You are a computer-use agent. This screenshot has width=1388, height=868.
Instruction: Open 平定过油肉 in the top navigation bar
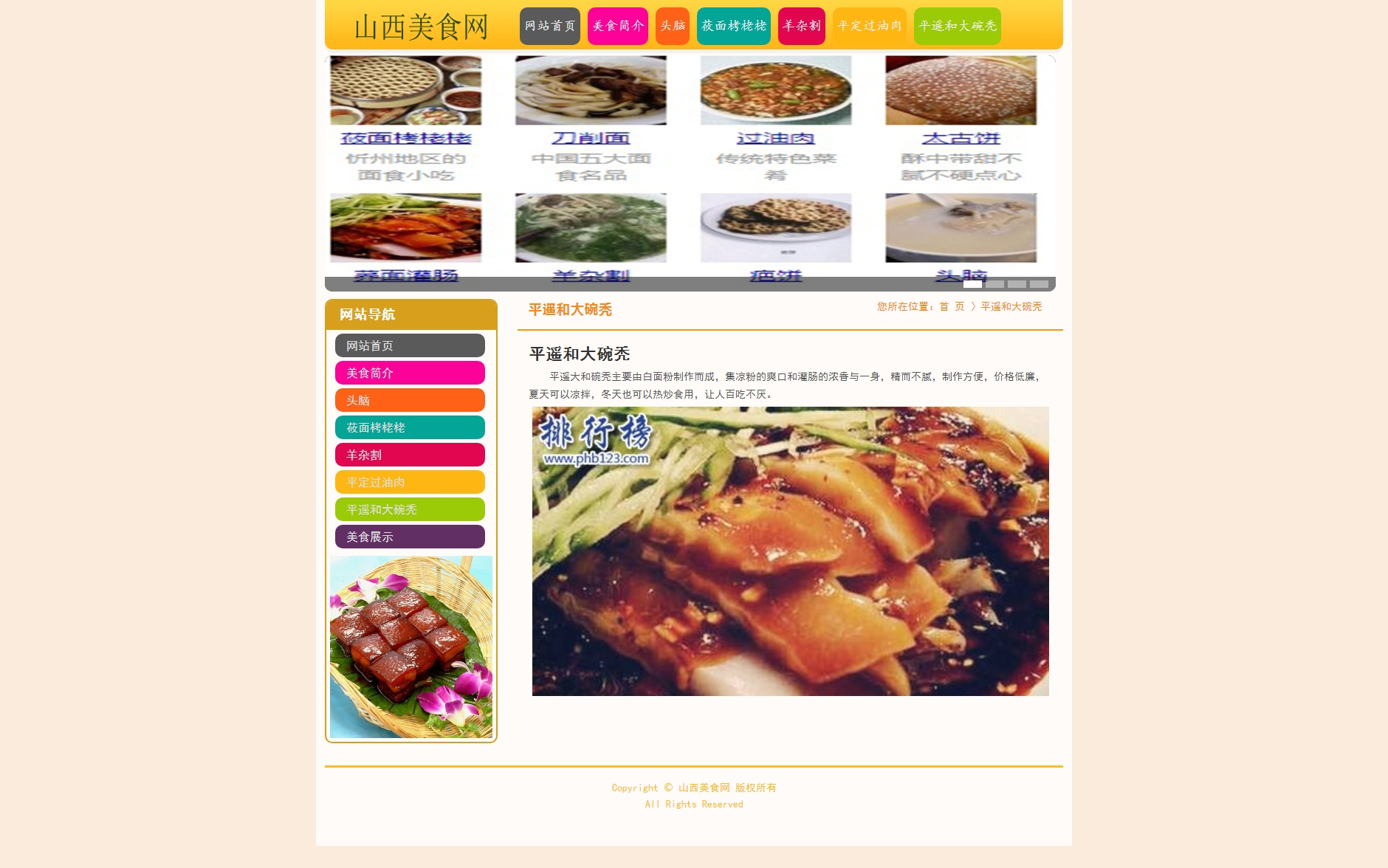coord(869,26)
